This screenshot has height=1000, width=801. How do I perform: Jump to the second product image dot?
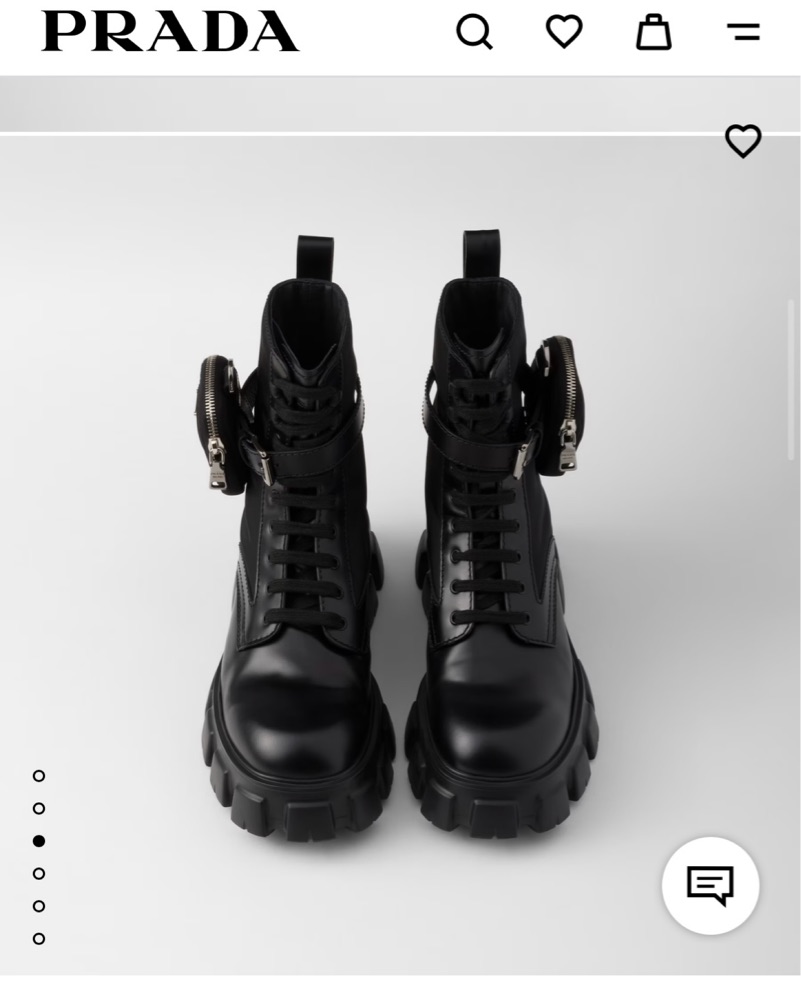point(39,808)
